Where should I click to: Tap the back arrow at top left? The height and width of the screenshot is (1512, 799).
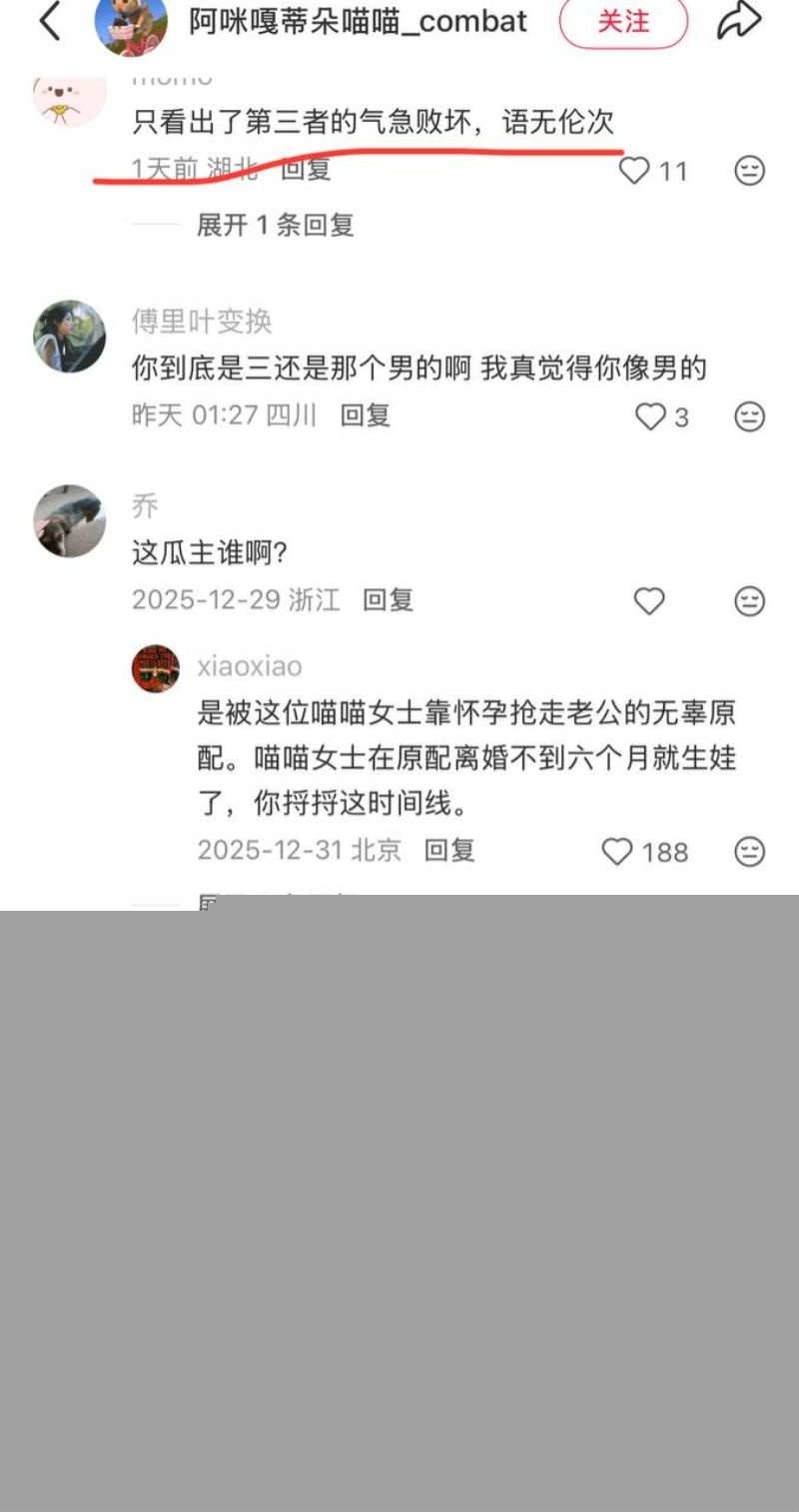click(48, 20)
